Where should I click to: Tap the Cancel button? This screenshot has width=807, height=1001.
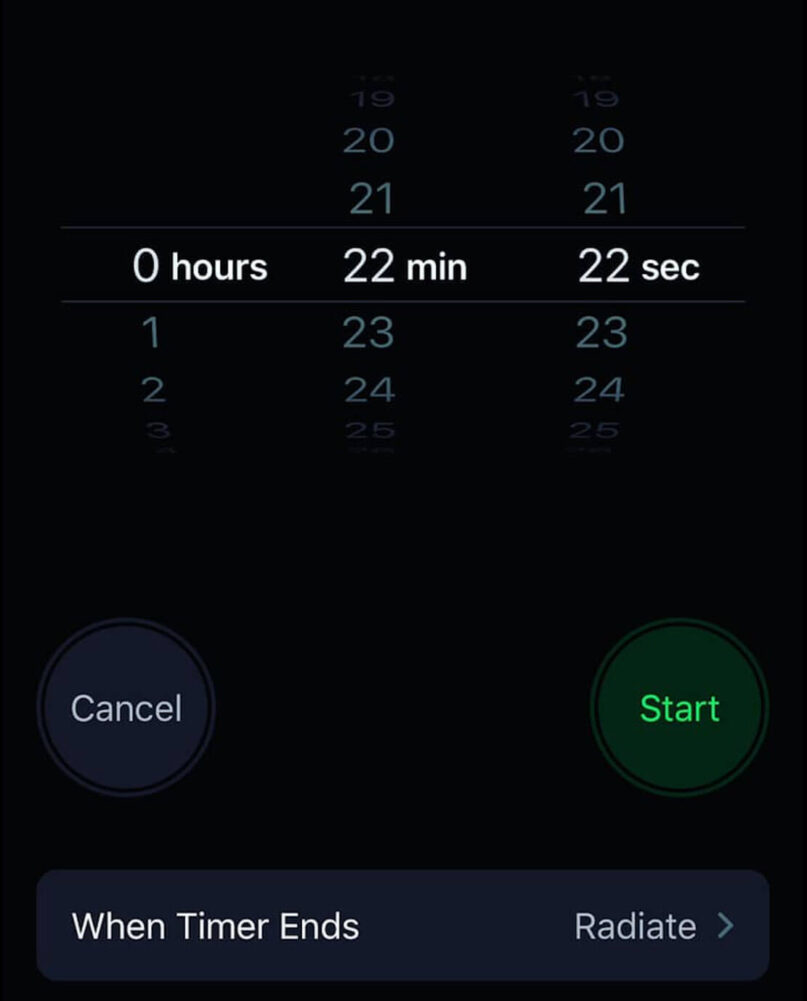pyautogui.click(x=126, y=708)
